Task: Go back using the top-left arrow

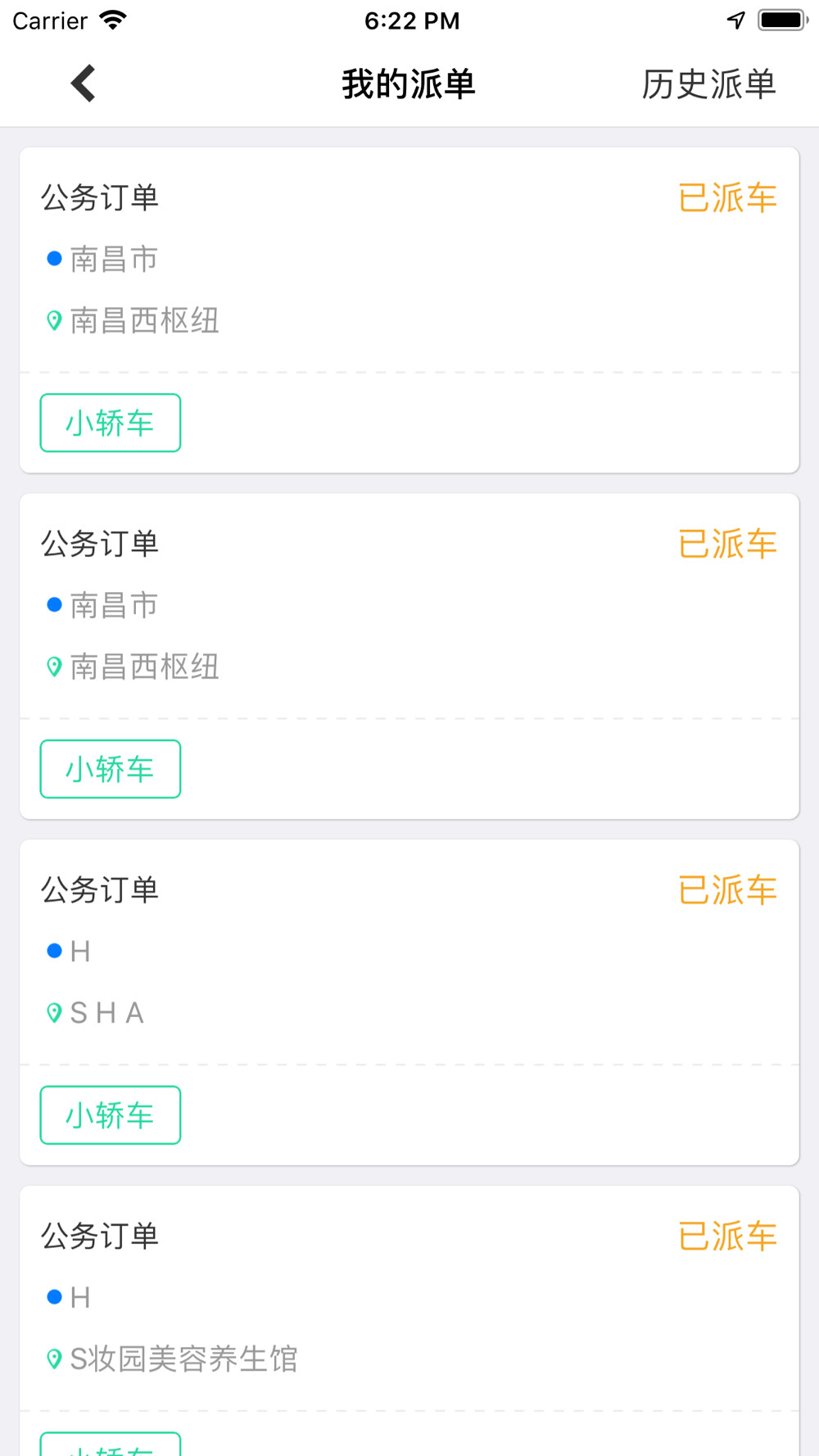Action: [x=83, y=84]
